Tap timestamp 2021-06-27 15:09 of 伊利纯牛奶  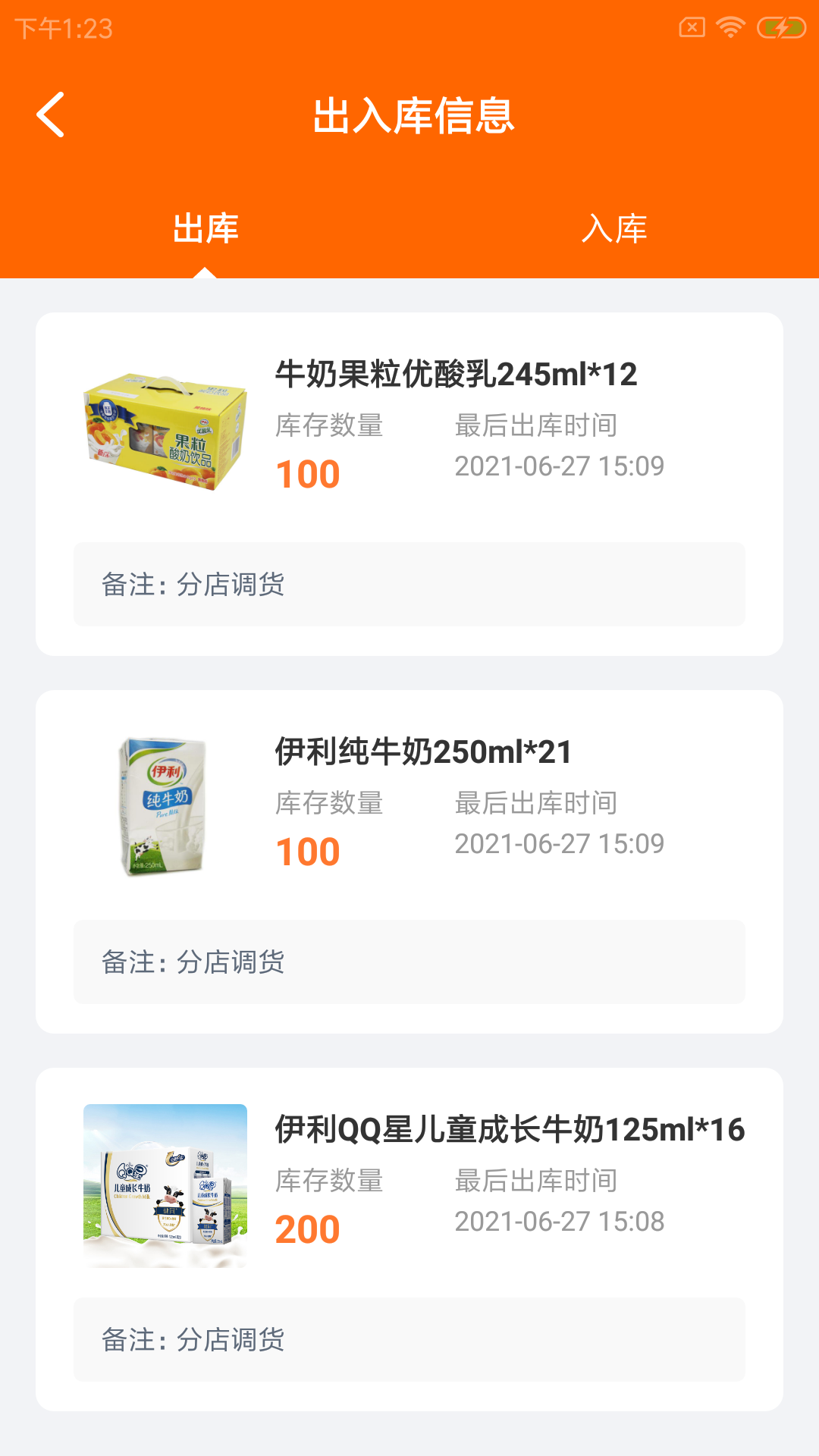(559, 843)
